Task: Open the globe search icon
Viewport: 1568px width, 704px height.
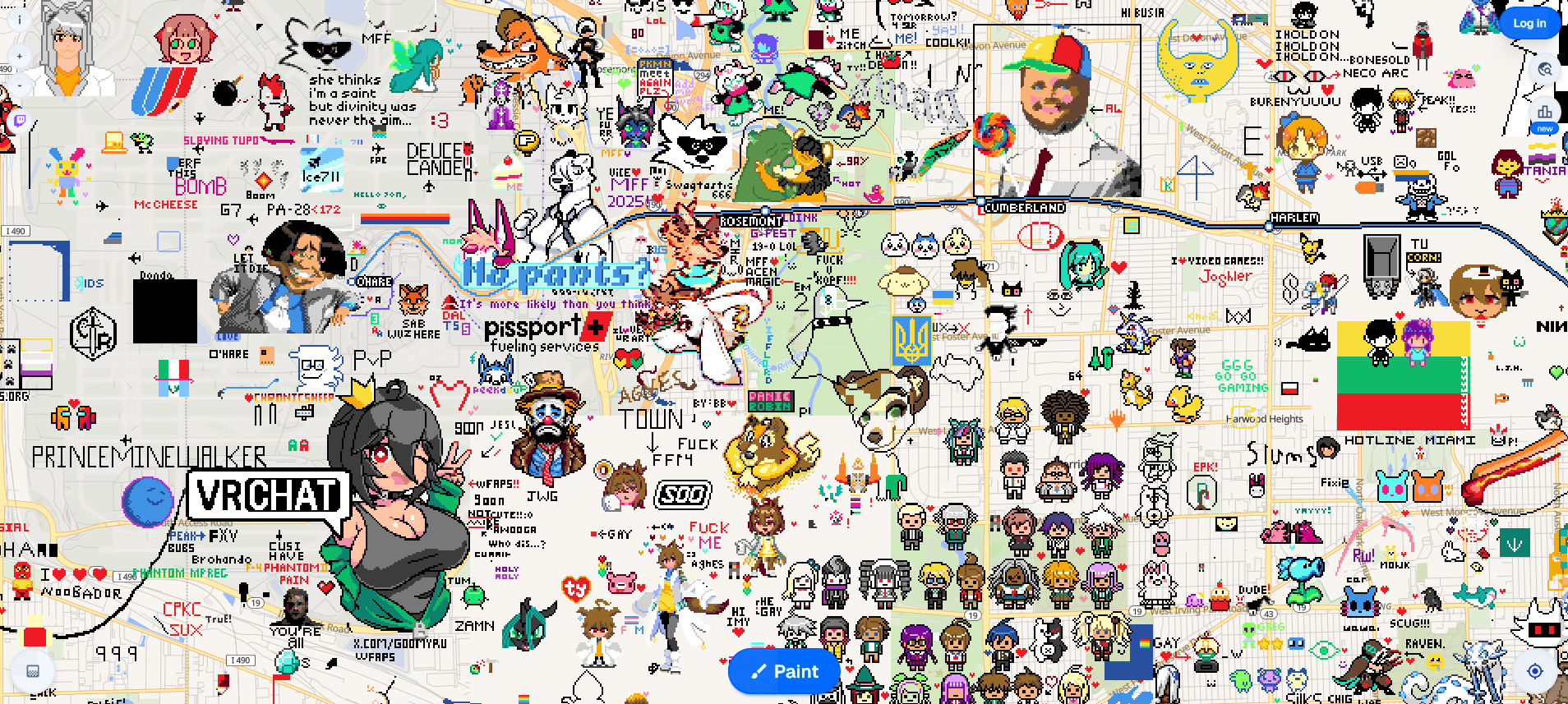Action: click(1545, 70)
